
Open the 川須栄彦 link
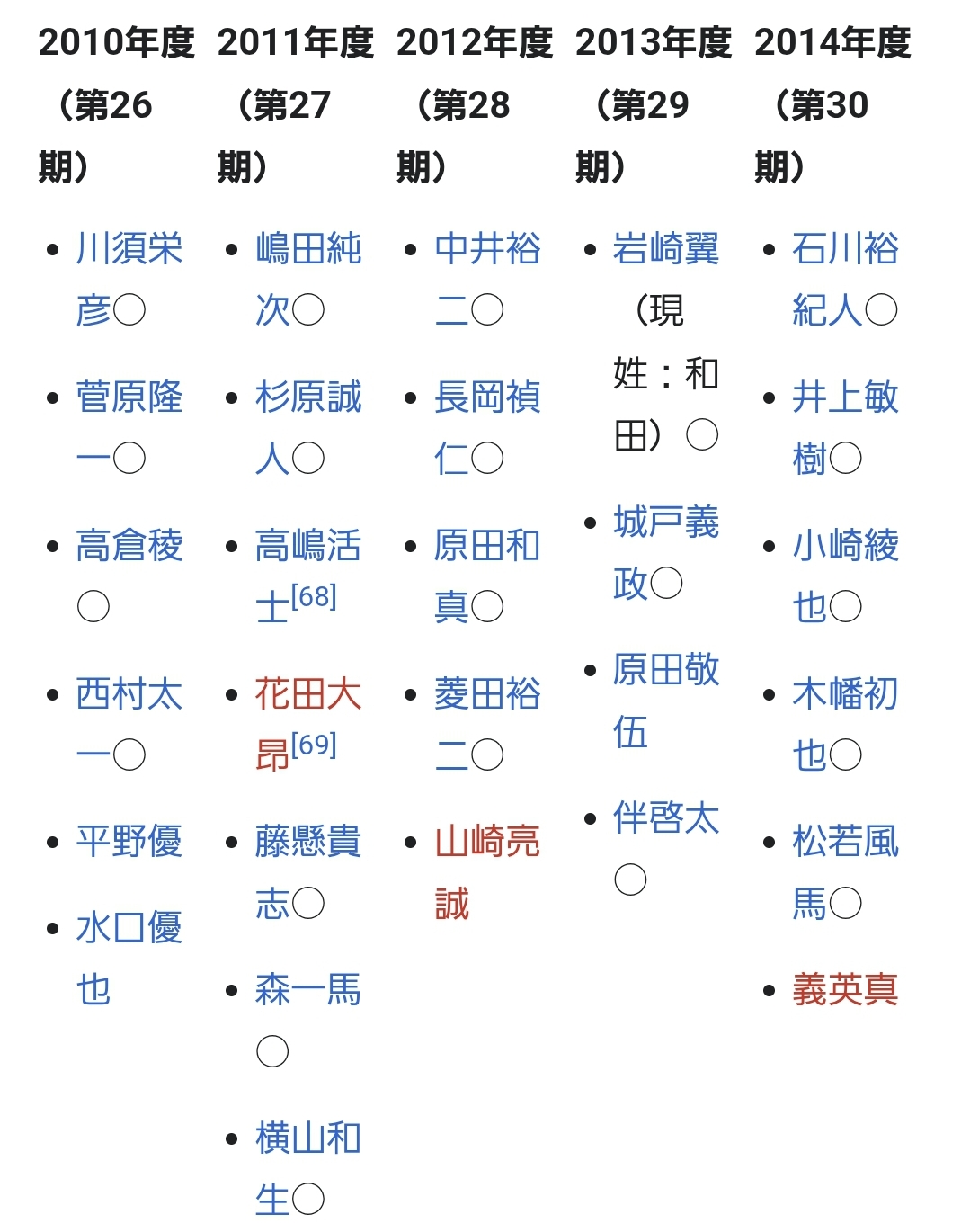(129, 249)
